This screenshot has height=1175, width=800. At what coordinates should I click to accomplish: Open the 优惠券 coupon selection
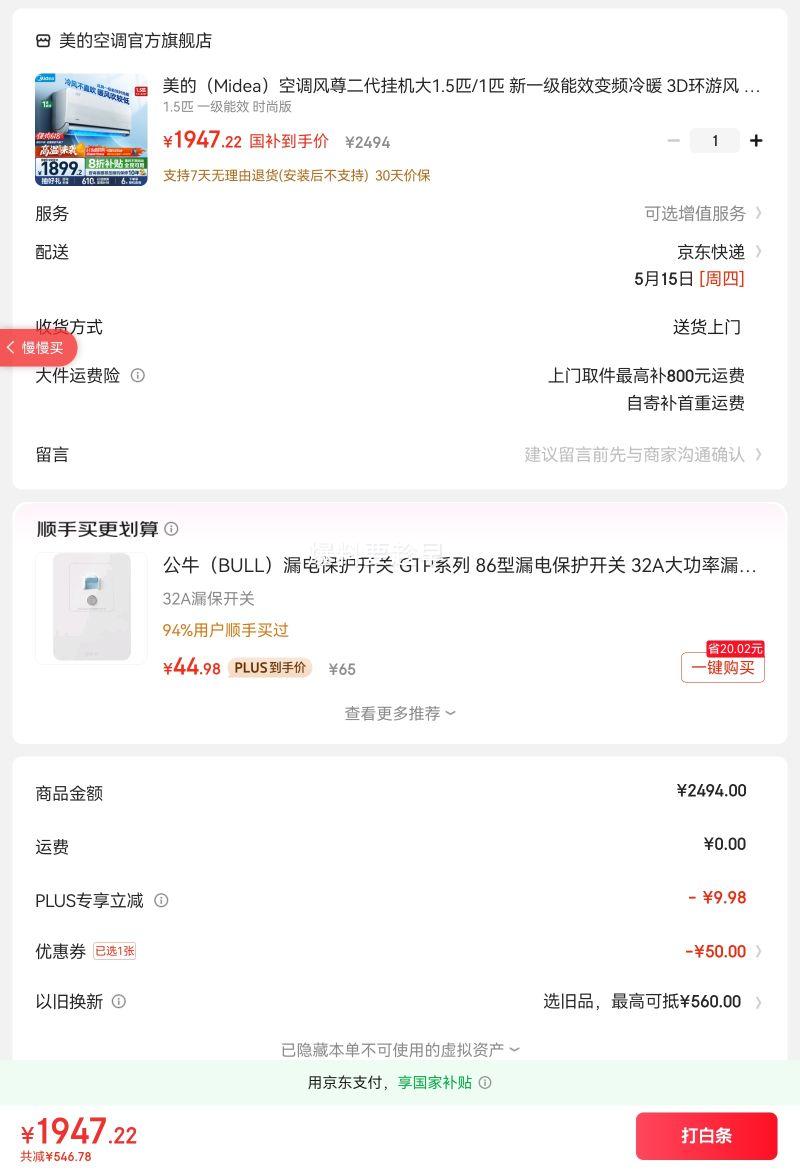pyautogui.click(x=399, y=952)
